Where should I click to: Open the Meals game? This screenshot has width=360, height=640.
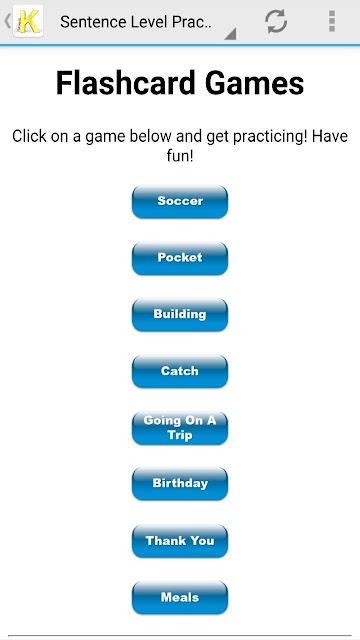[180, 598]
